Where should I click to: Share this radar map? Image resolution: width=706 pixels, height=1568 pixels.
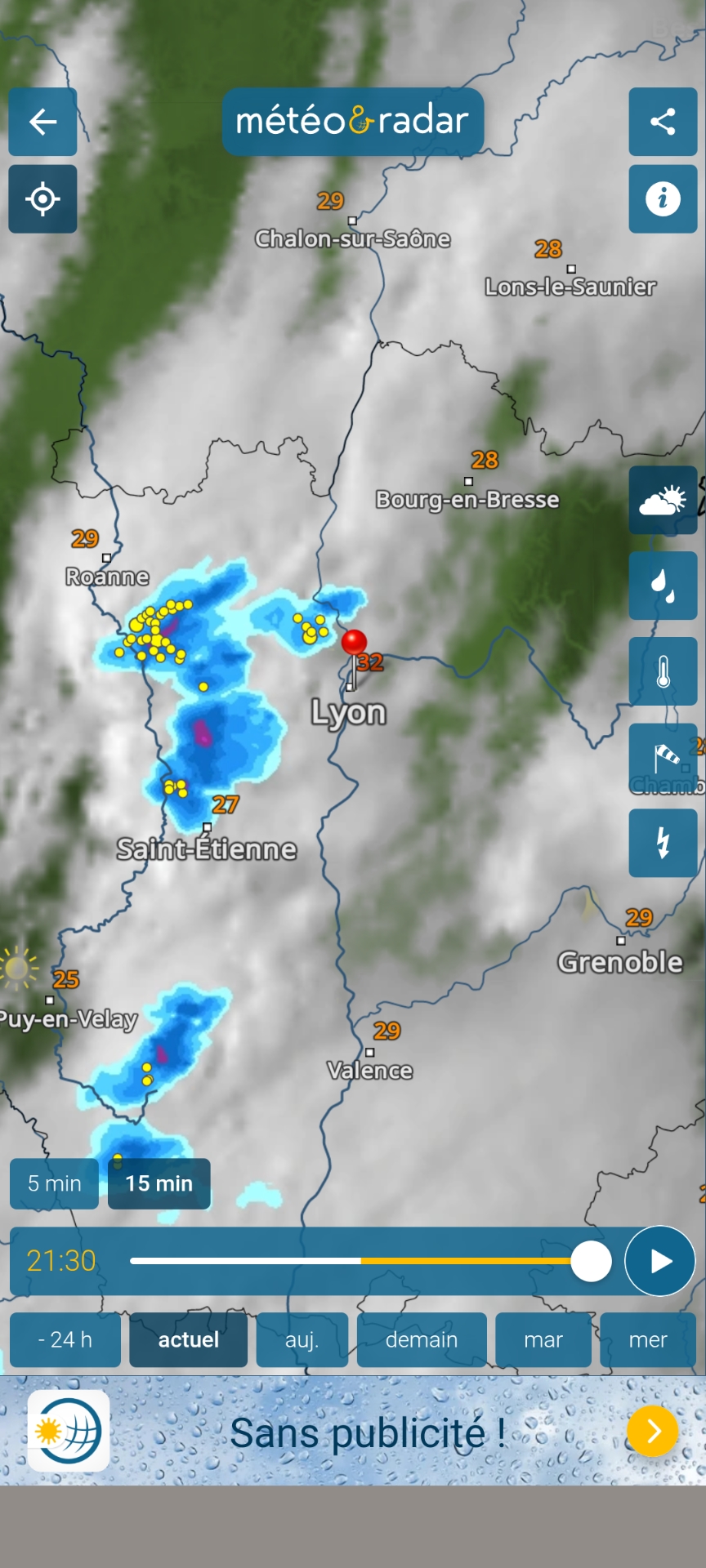(x=663, y=122)
